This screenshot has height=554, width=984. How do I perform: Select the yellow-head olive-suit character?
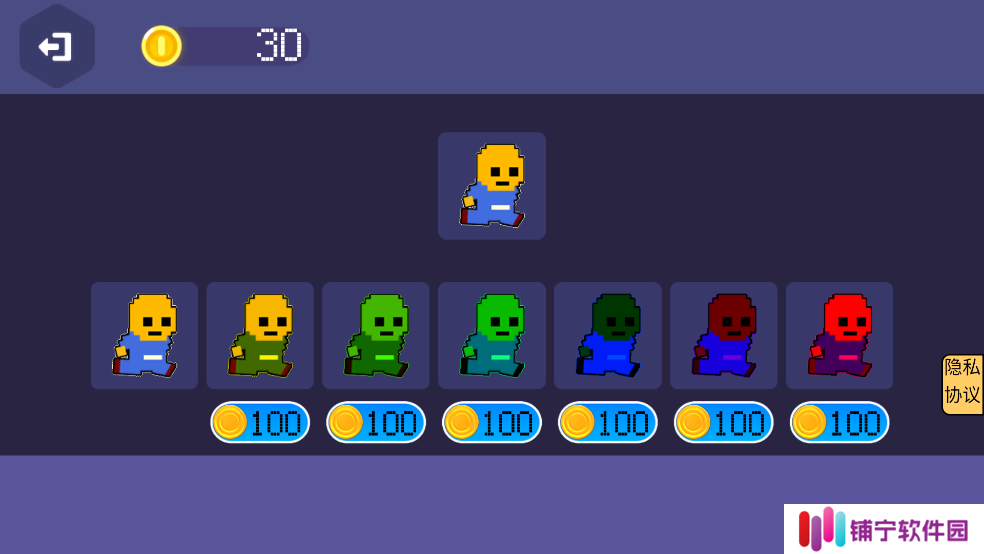tap(260, 335)
